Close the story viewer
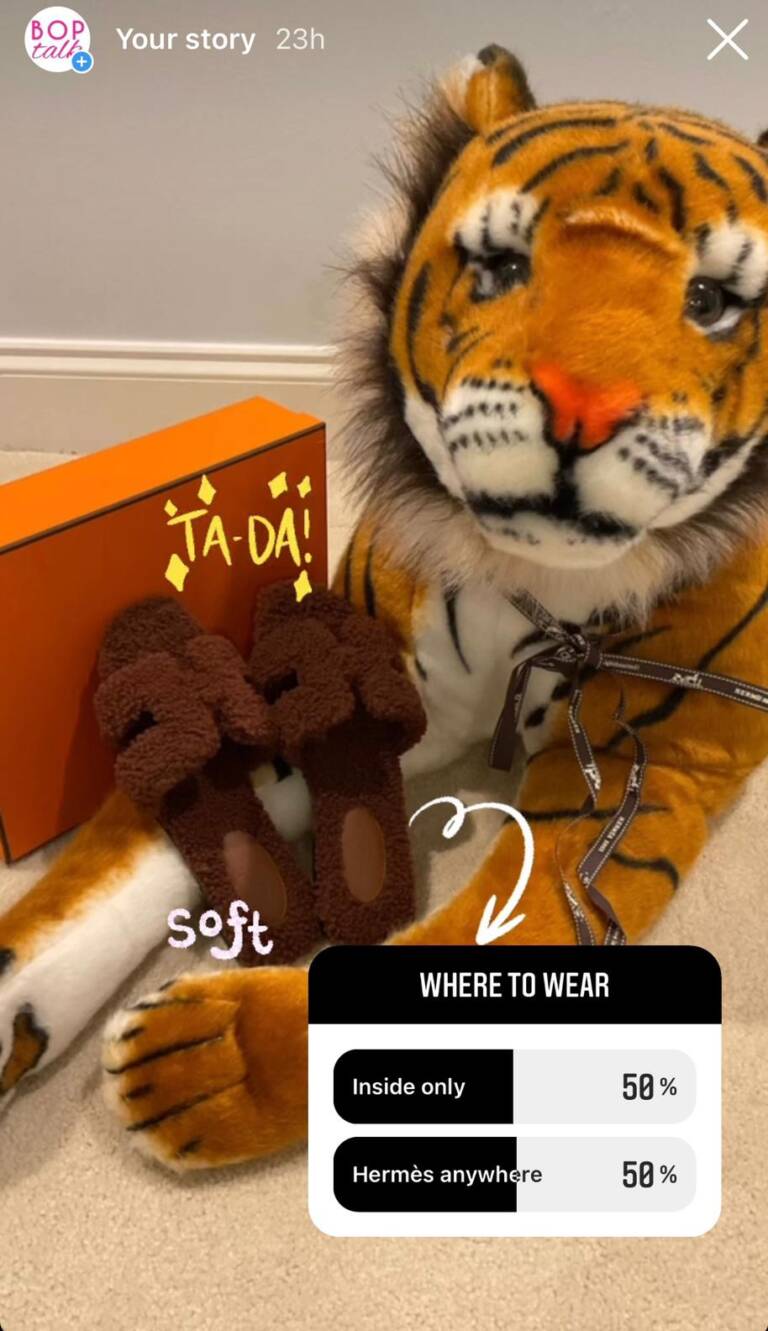The width and height of the screenshot is (768, 1331). (727, 40)
